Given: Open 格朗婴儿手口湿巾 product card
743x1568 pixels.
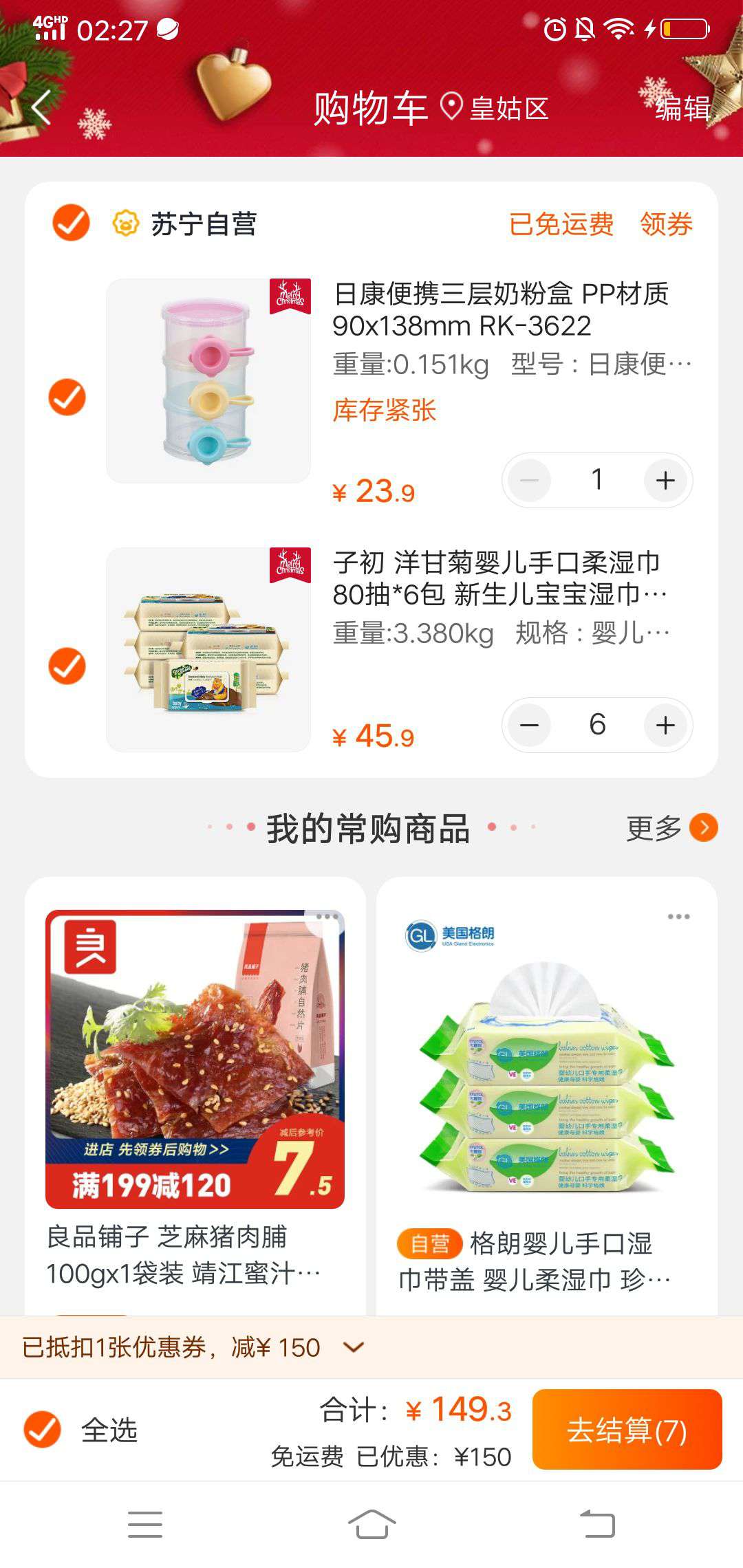Looking at the screenshot, I should pyautogui.click(x=547, y=1100).
